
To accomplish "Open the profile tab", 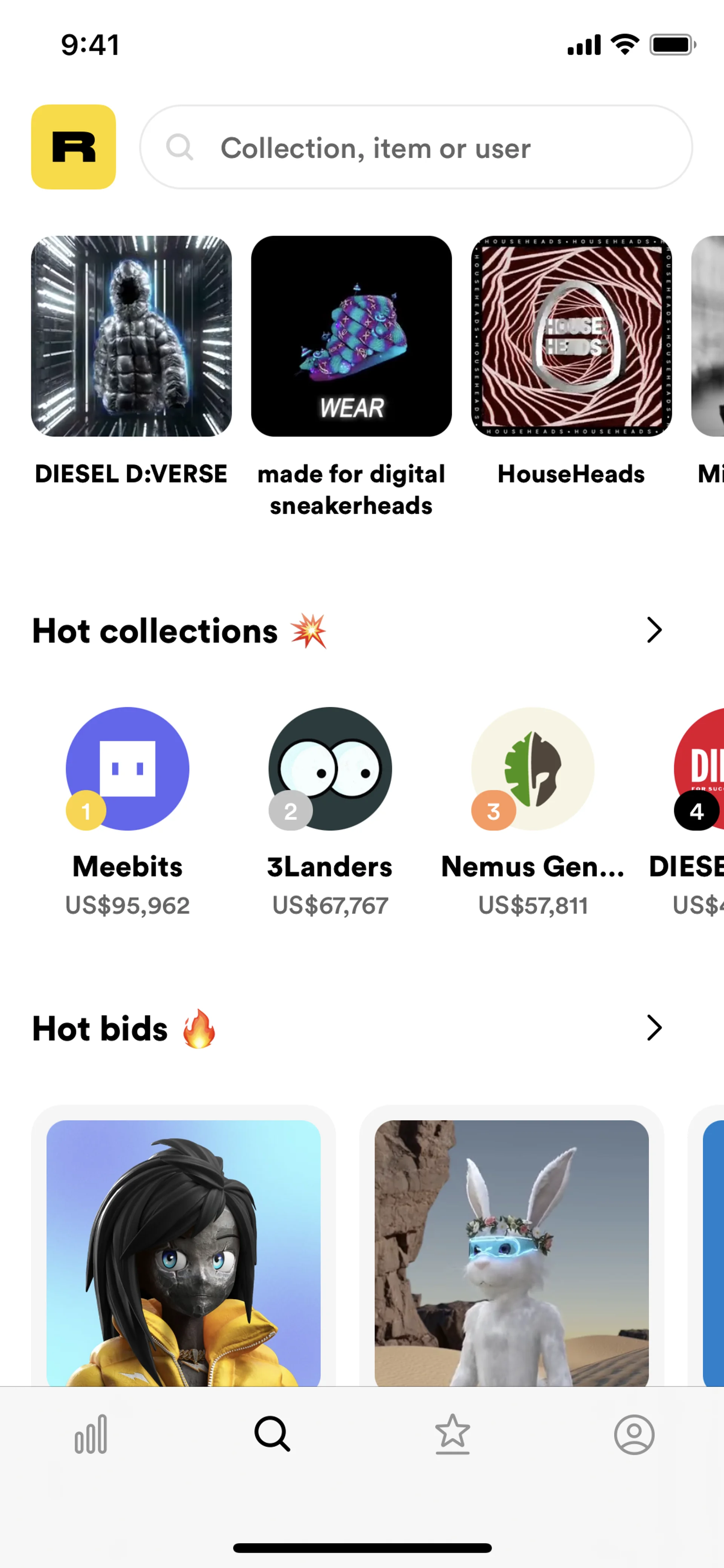I will coord(634,1434).
